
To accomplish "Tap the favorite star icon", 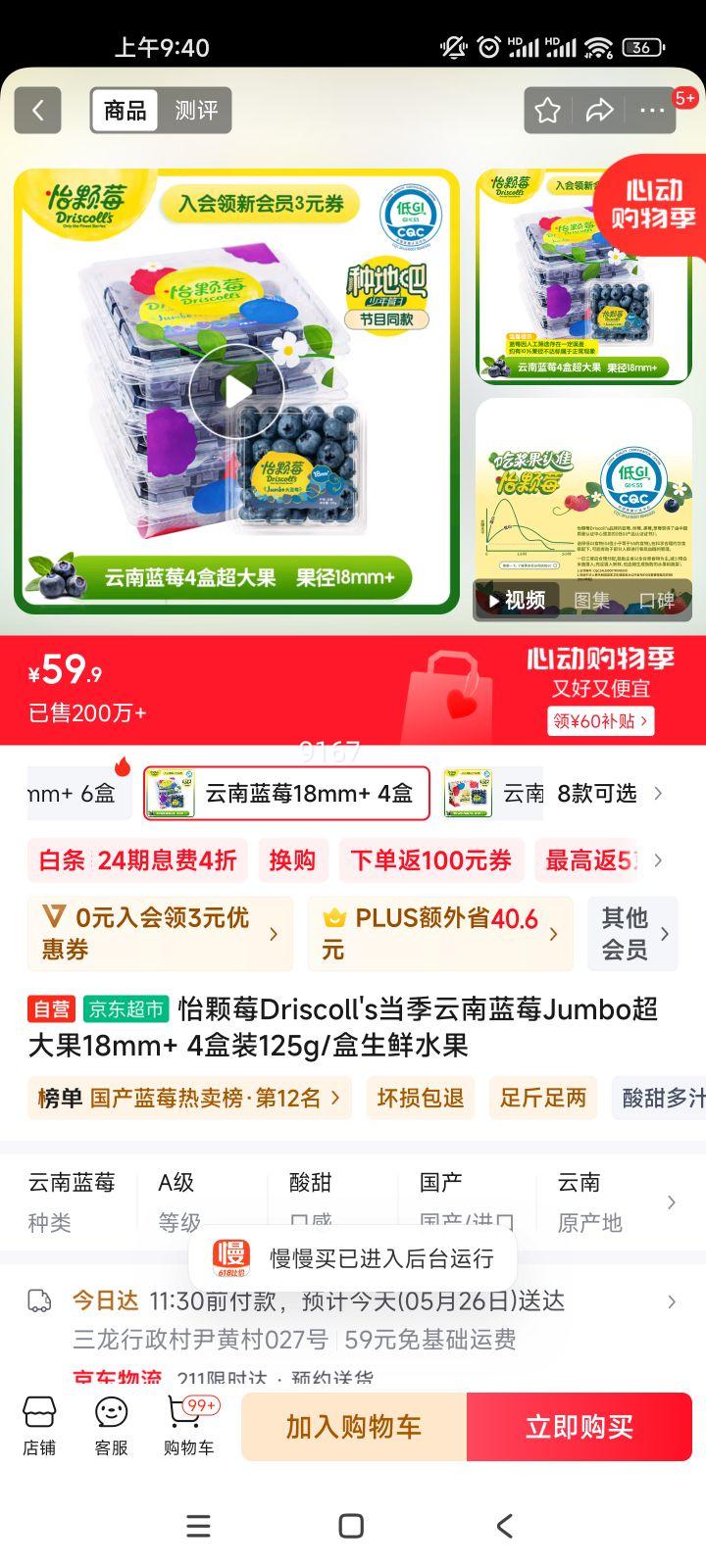I will click(546, 110).
